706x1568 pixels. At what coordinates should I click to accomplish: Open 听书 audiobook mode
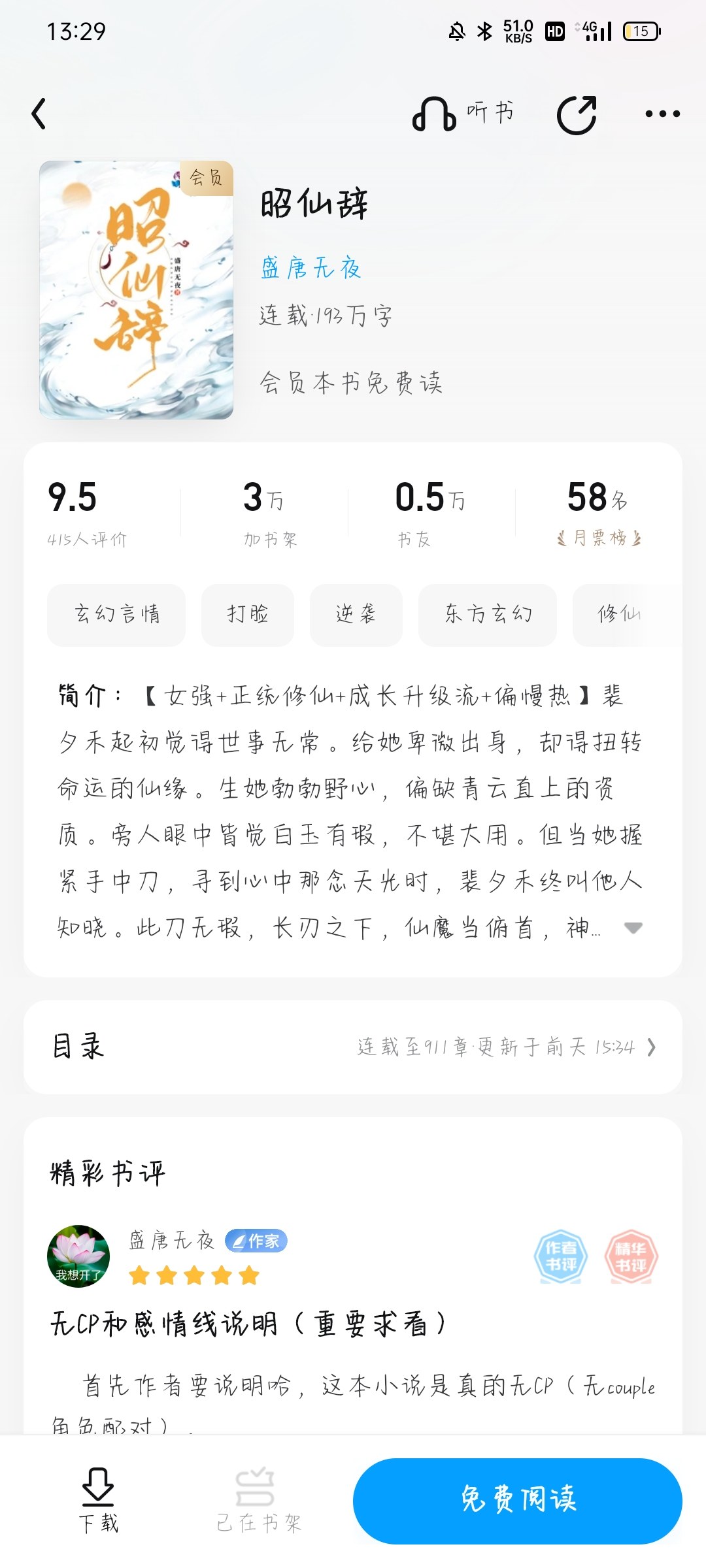463,114
